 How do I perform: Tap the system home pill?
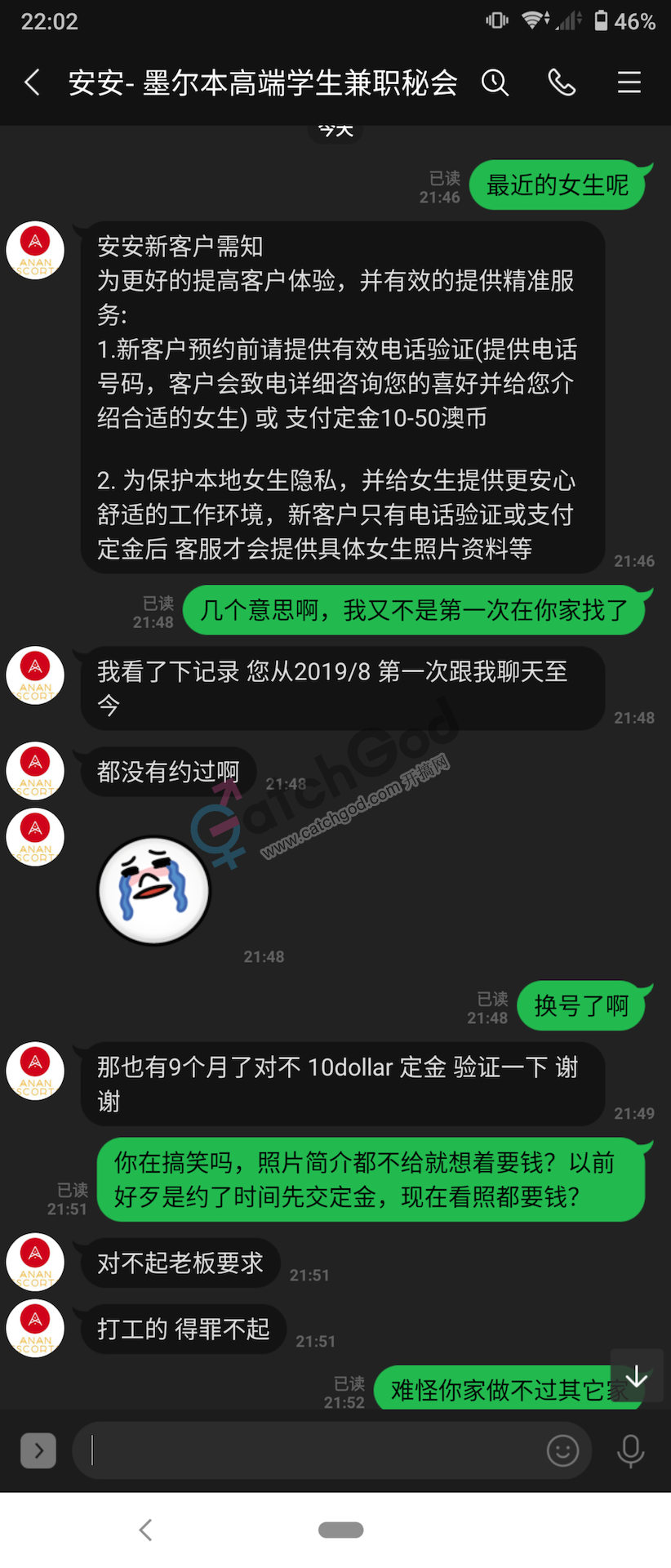[340, 1530]
